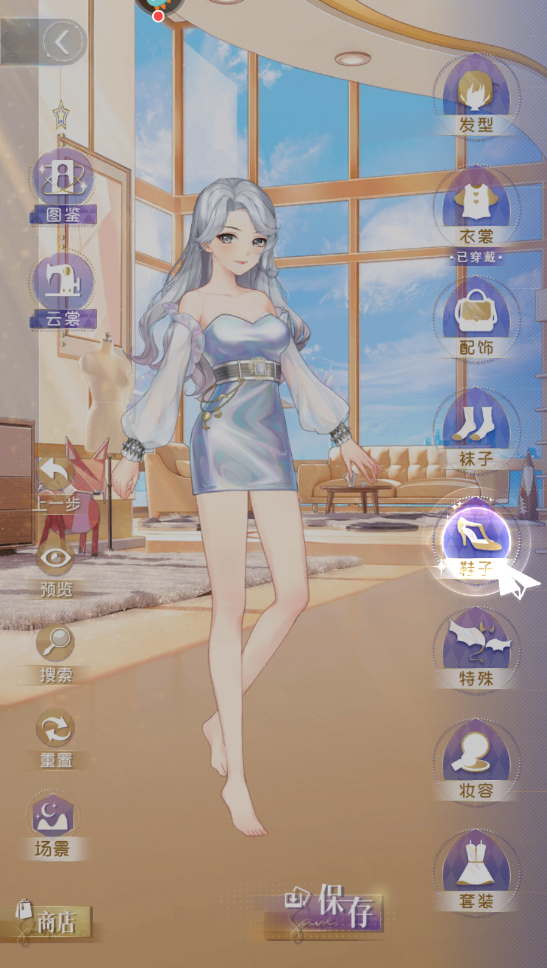Select the 特殊 special category
547x968 pixels.
pyautogui.click(x=477, y=649)
